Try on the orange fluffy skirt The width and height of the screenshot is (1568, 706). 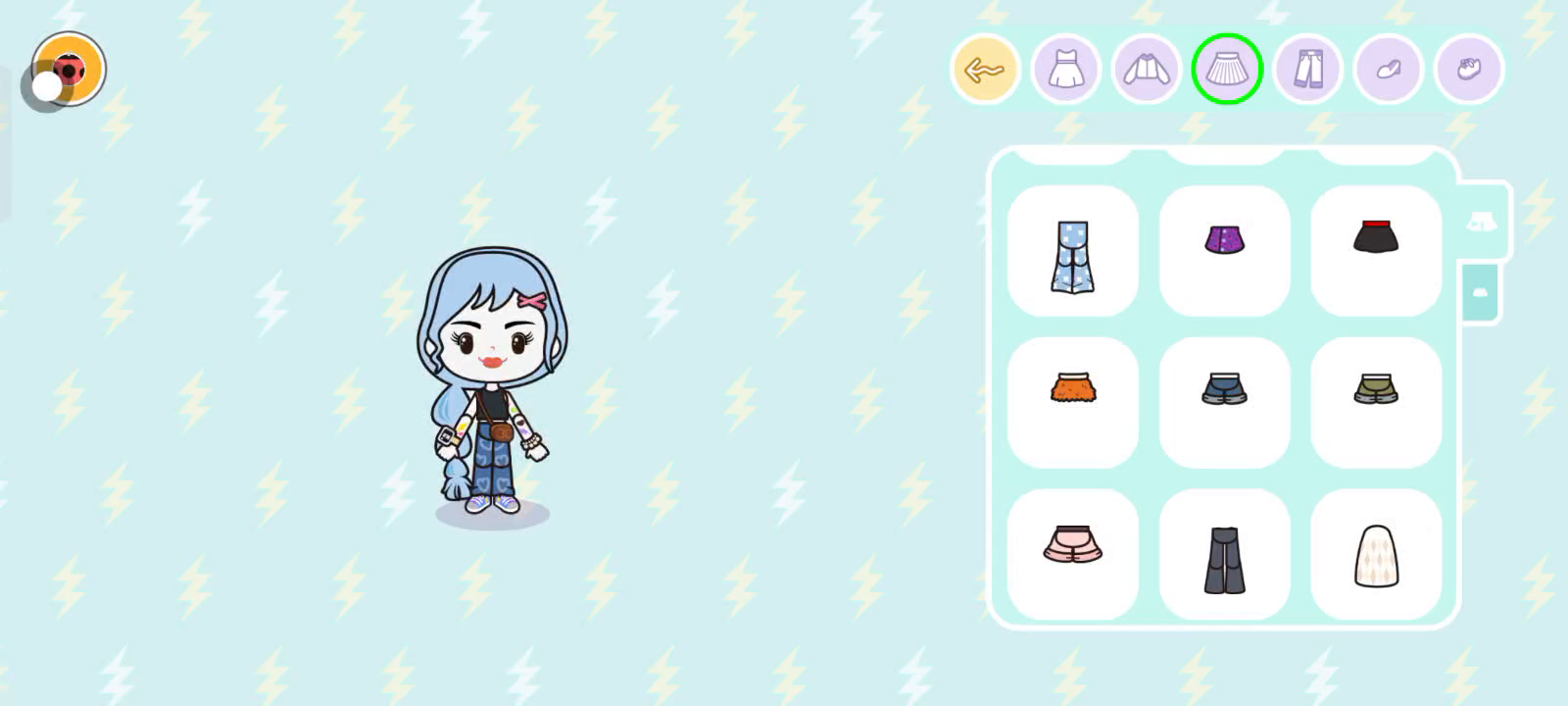(x=1073, y=403)
